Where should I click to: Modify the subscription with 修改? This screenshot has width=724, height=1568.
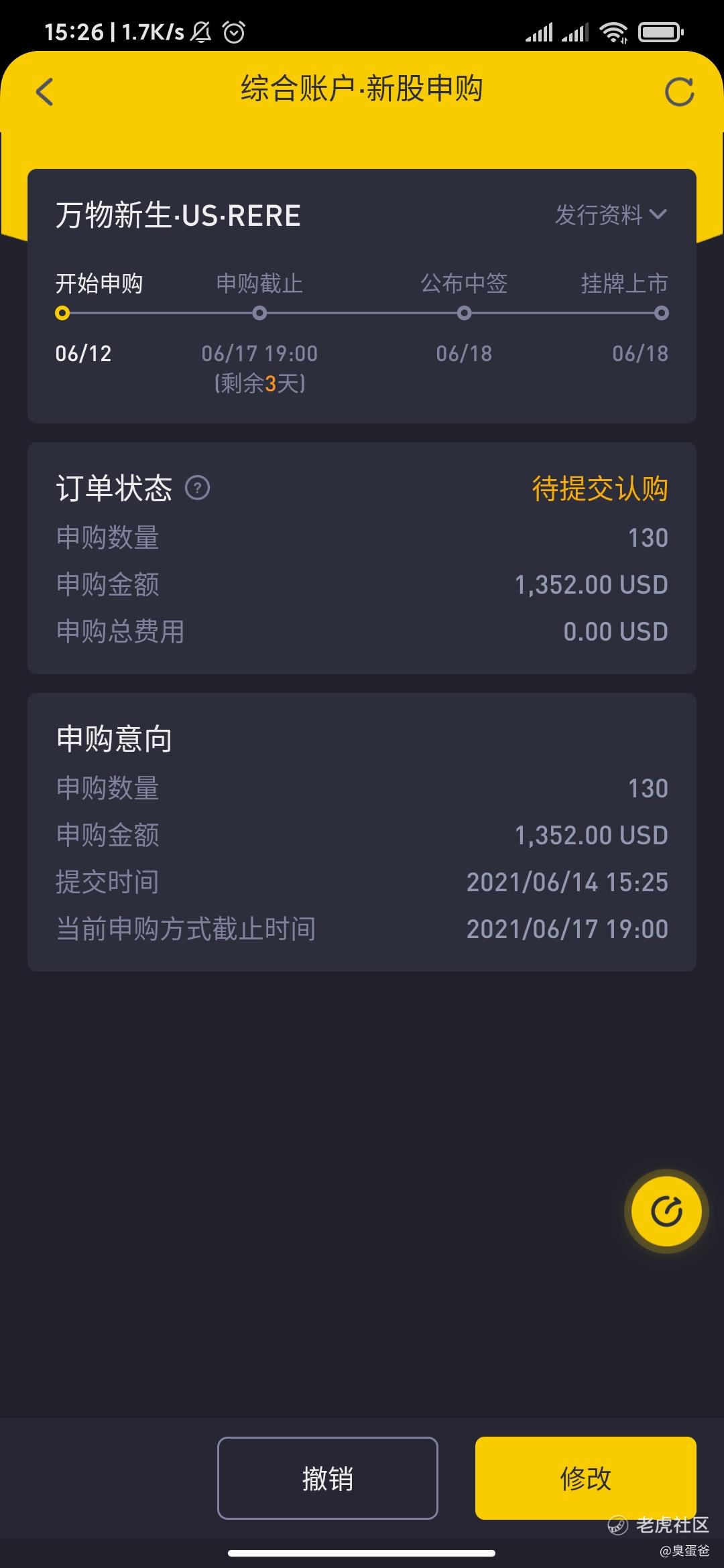coord(586,1478)
